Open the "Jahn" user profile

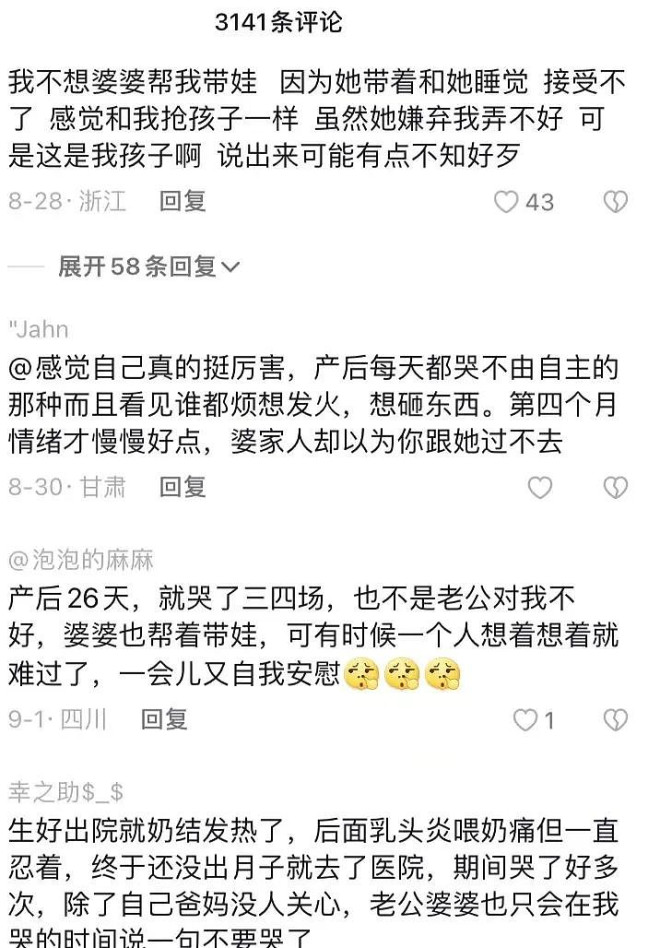(38, 330)
